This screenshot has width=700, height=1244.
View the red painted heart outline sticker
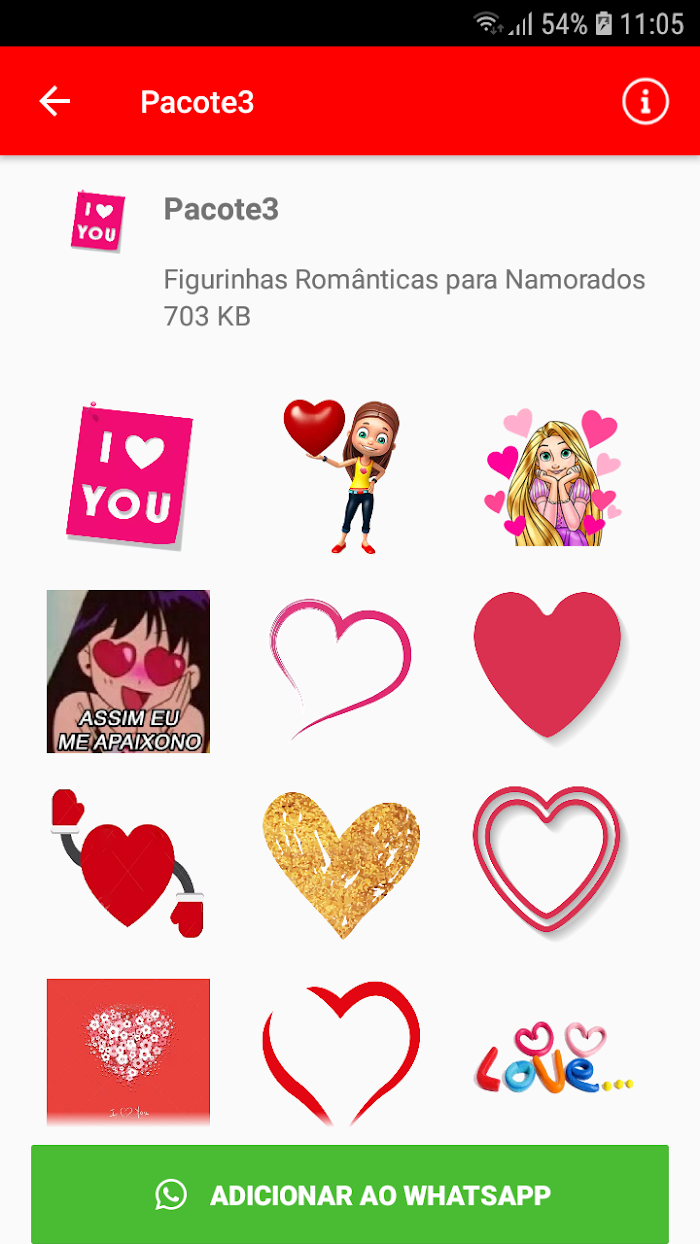341,1054
